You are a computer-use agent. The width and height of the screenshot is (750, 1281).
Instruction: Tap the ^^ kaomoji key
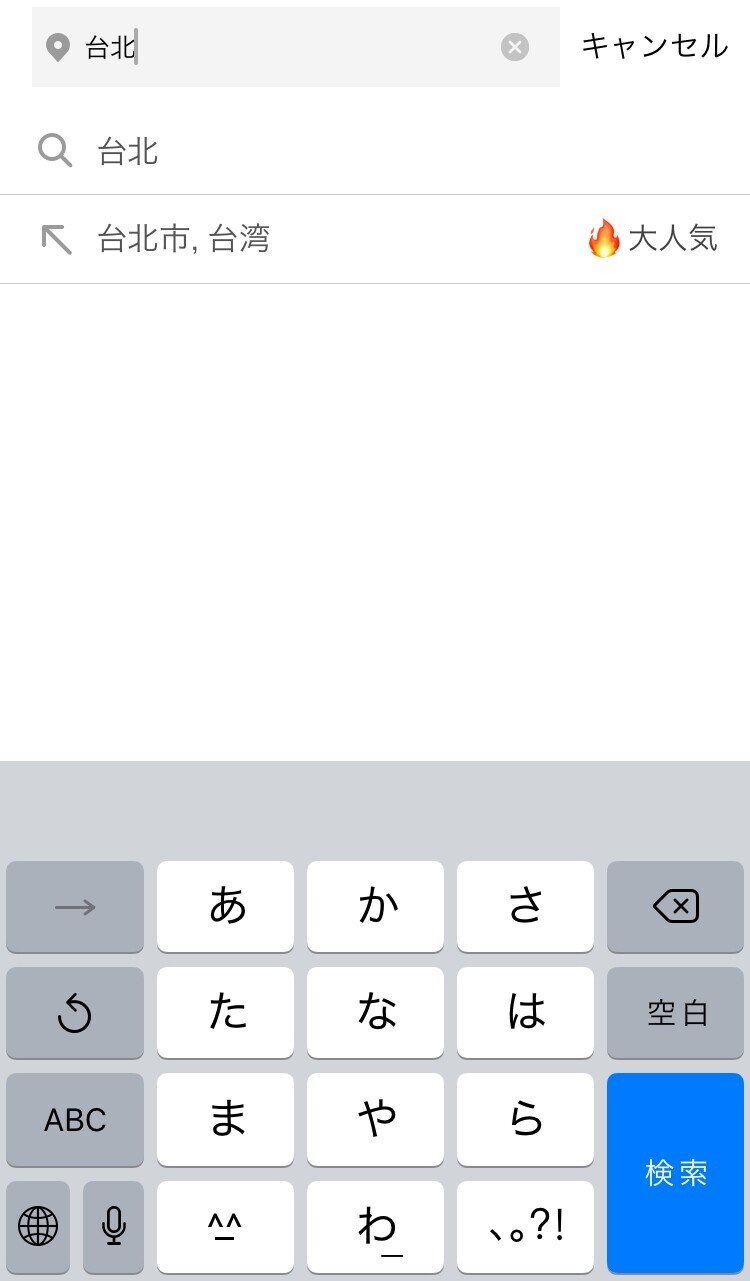coord(225,1227)
